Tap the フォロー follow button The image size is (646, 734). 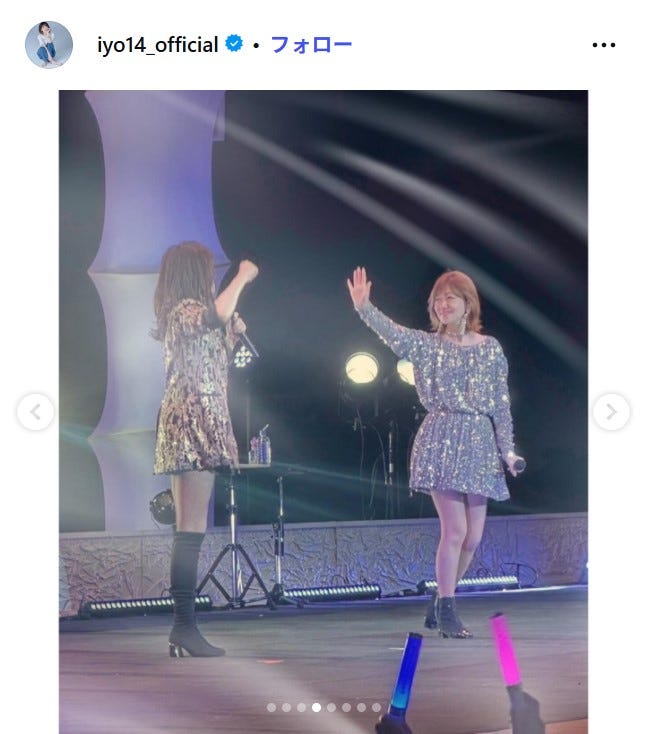tap(311, 45)
